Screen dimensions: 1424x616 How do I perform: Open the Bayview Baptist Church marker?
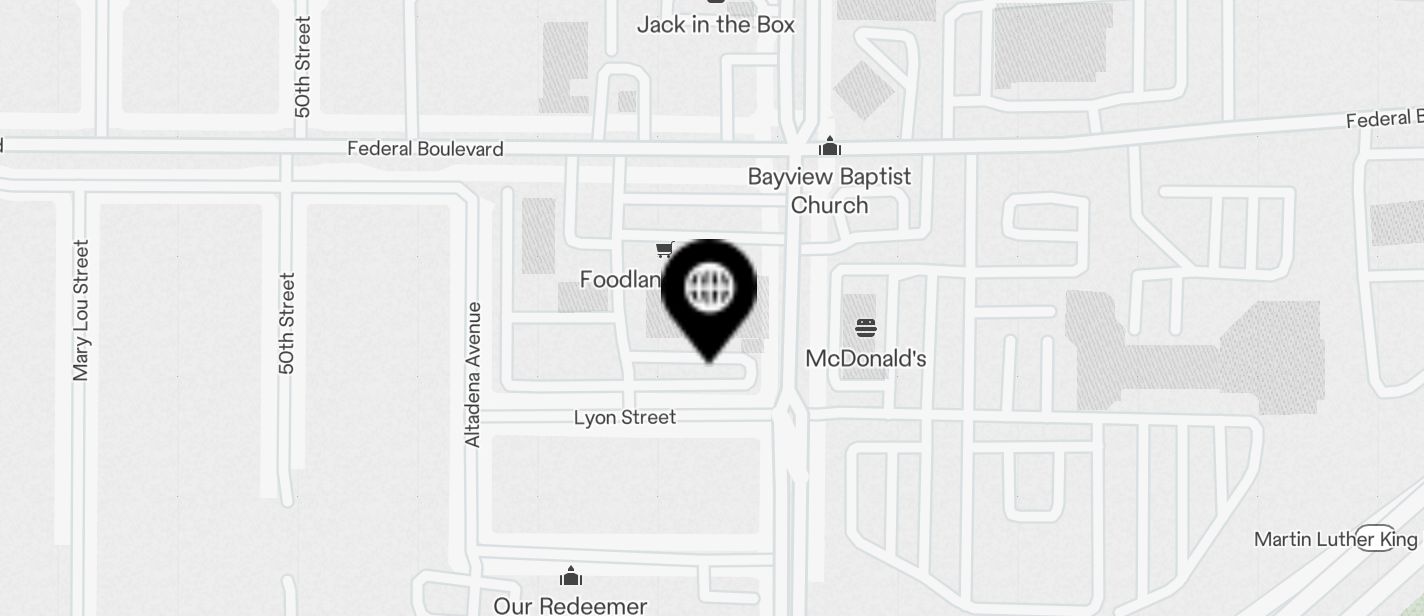[x=829, y=148]
